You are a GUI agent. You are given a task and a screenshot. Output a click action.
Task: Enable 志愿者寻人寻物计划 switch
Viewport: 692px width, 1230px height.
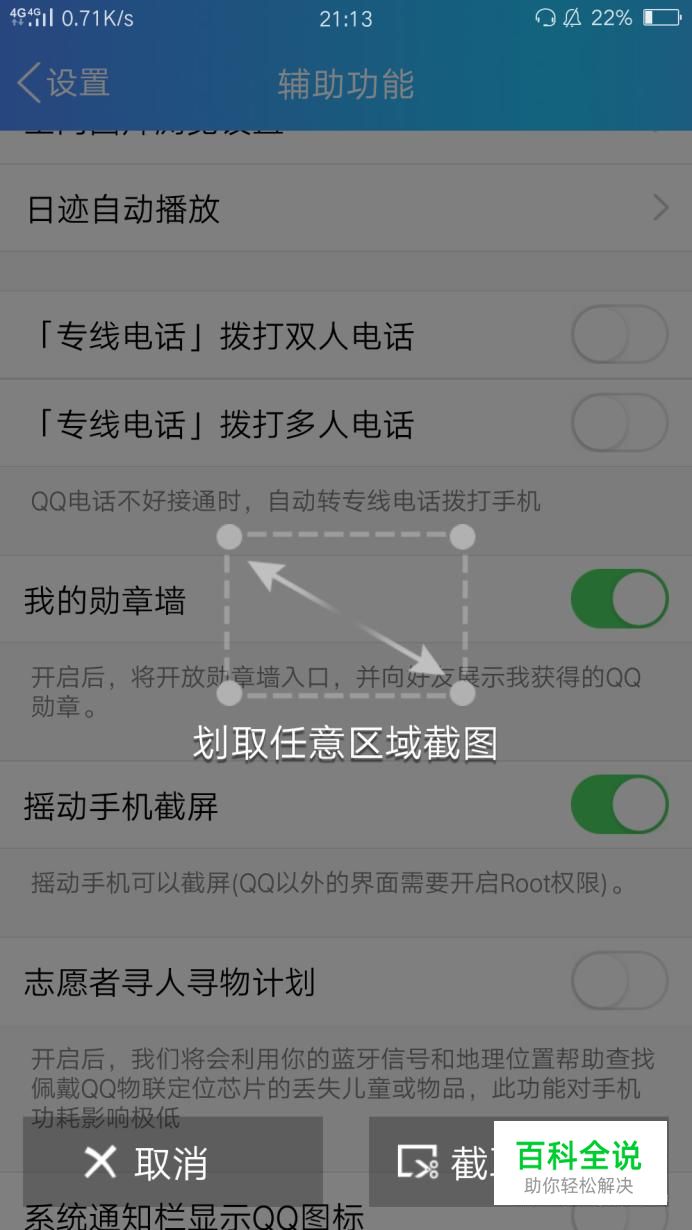coord(619,981)
